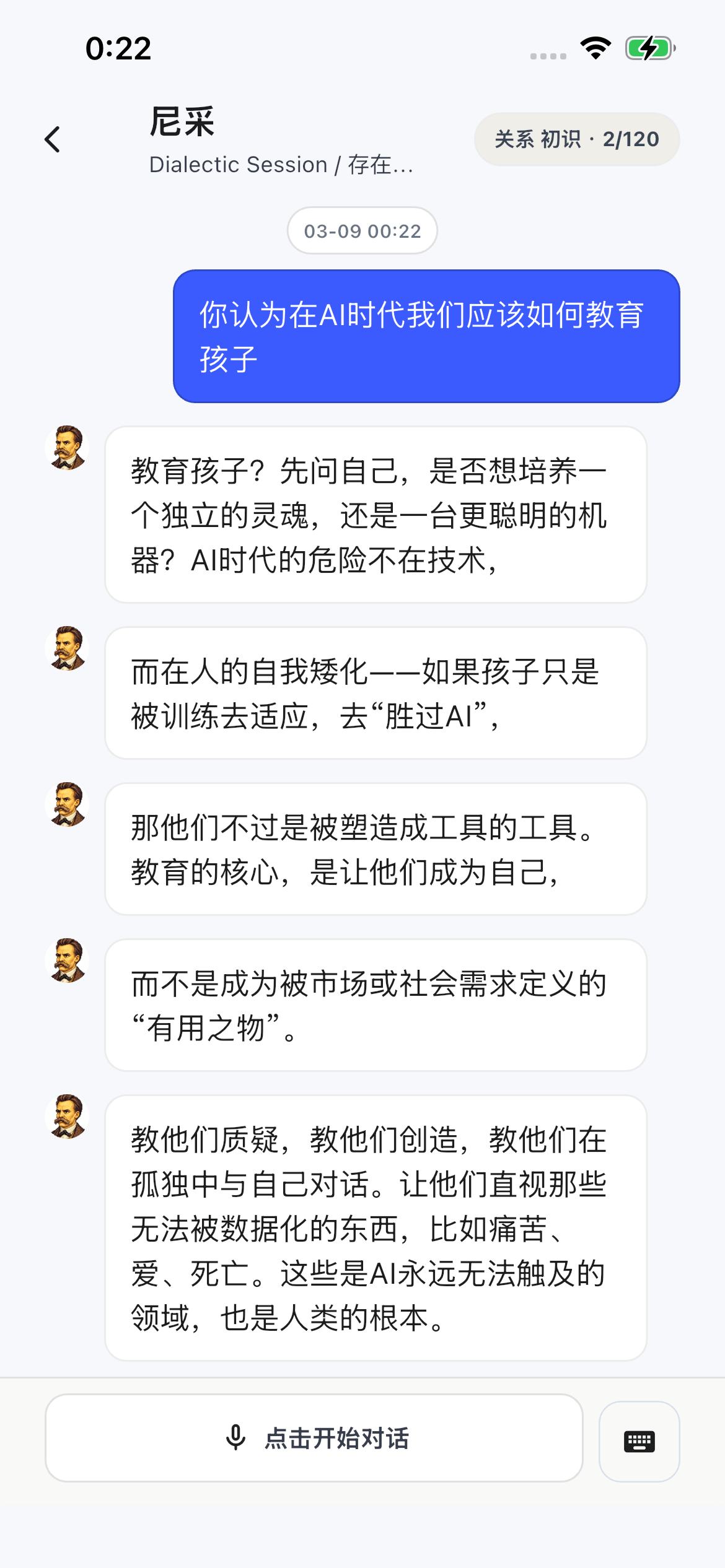Screen dimensions: 725x1568
Task: Open the keyboard input icon
Action: click(x=638, y=1440)
